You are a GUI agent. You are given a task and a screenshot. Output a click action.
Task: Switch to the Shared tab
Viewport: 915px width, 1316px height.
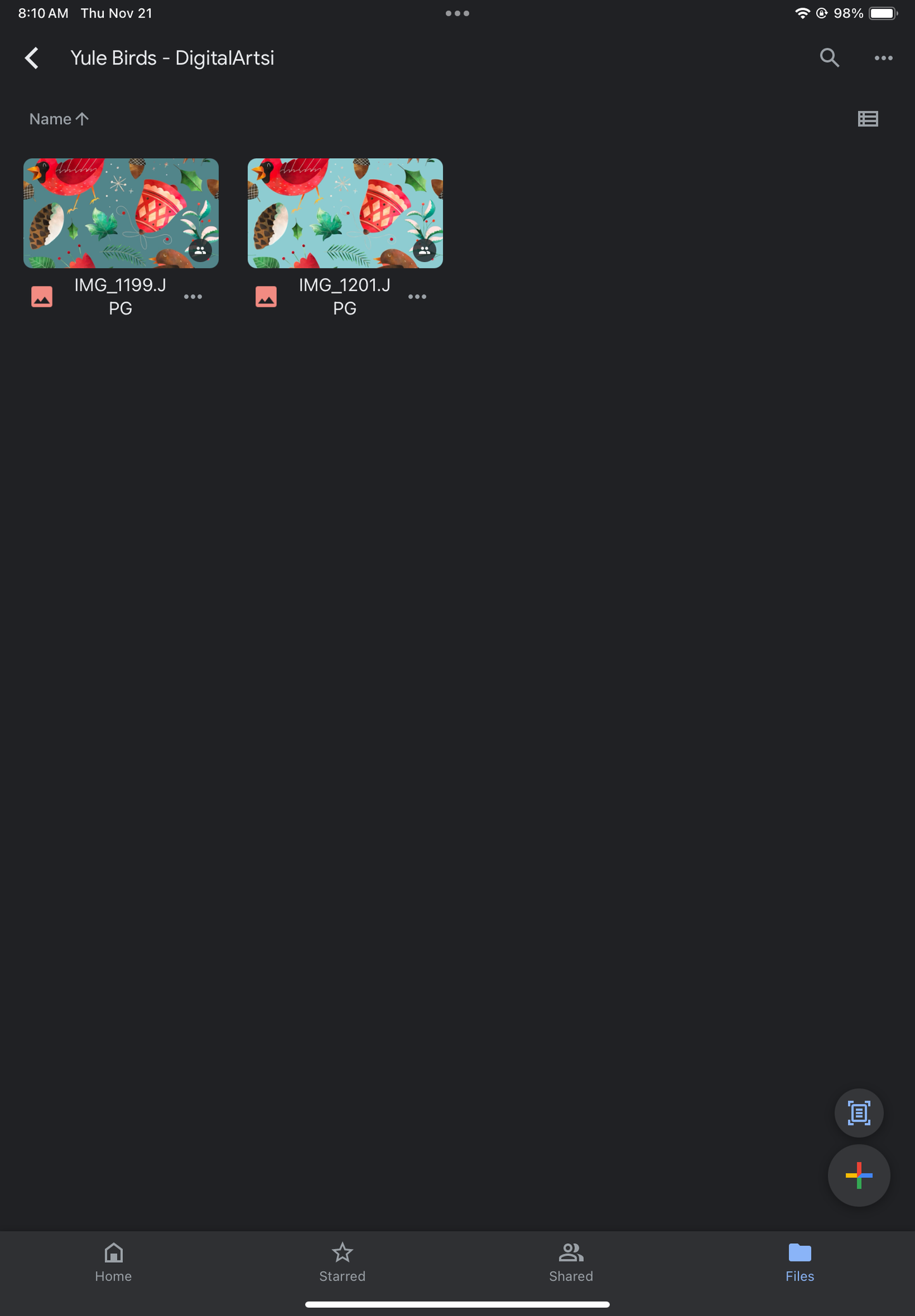(571, 1262)
